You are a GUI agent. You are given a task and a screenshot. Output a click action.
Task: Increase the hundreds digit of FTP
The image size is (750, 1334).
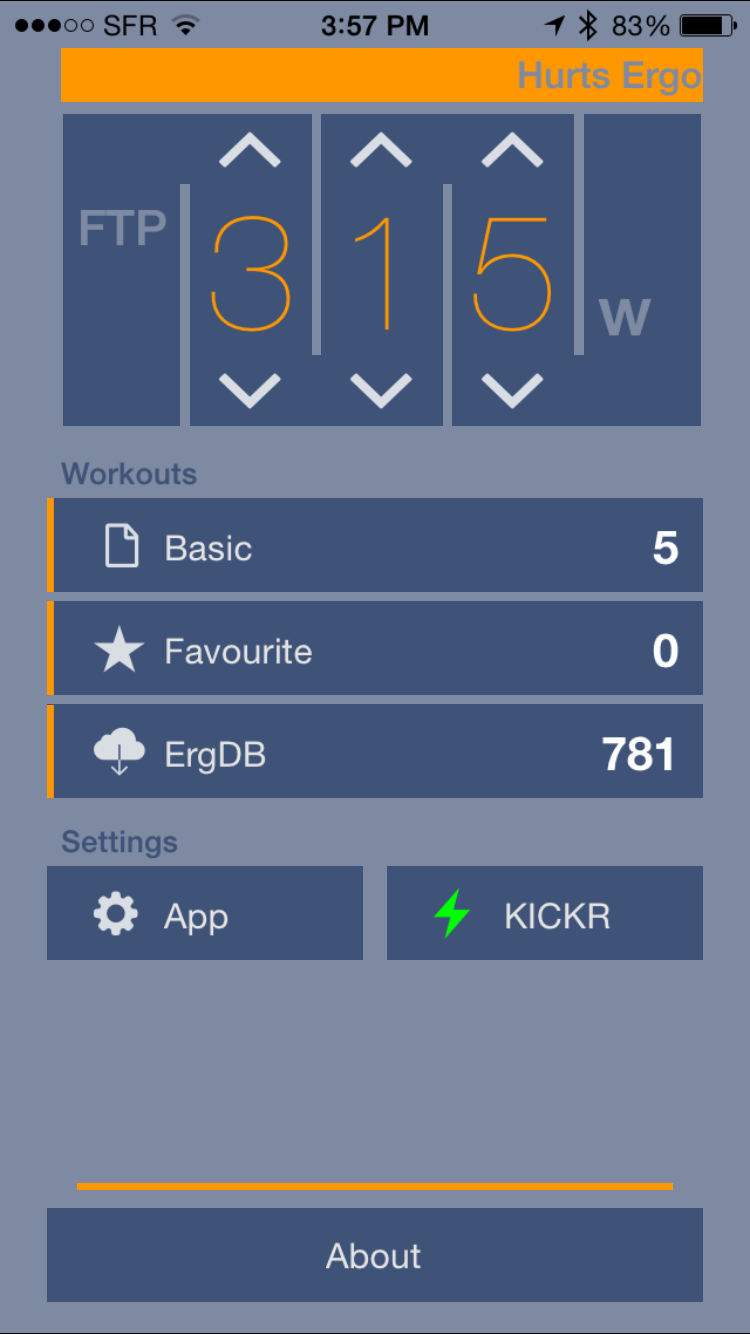[250, 151]
